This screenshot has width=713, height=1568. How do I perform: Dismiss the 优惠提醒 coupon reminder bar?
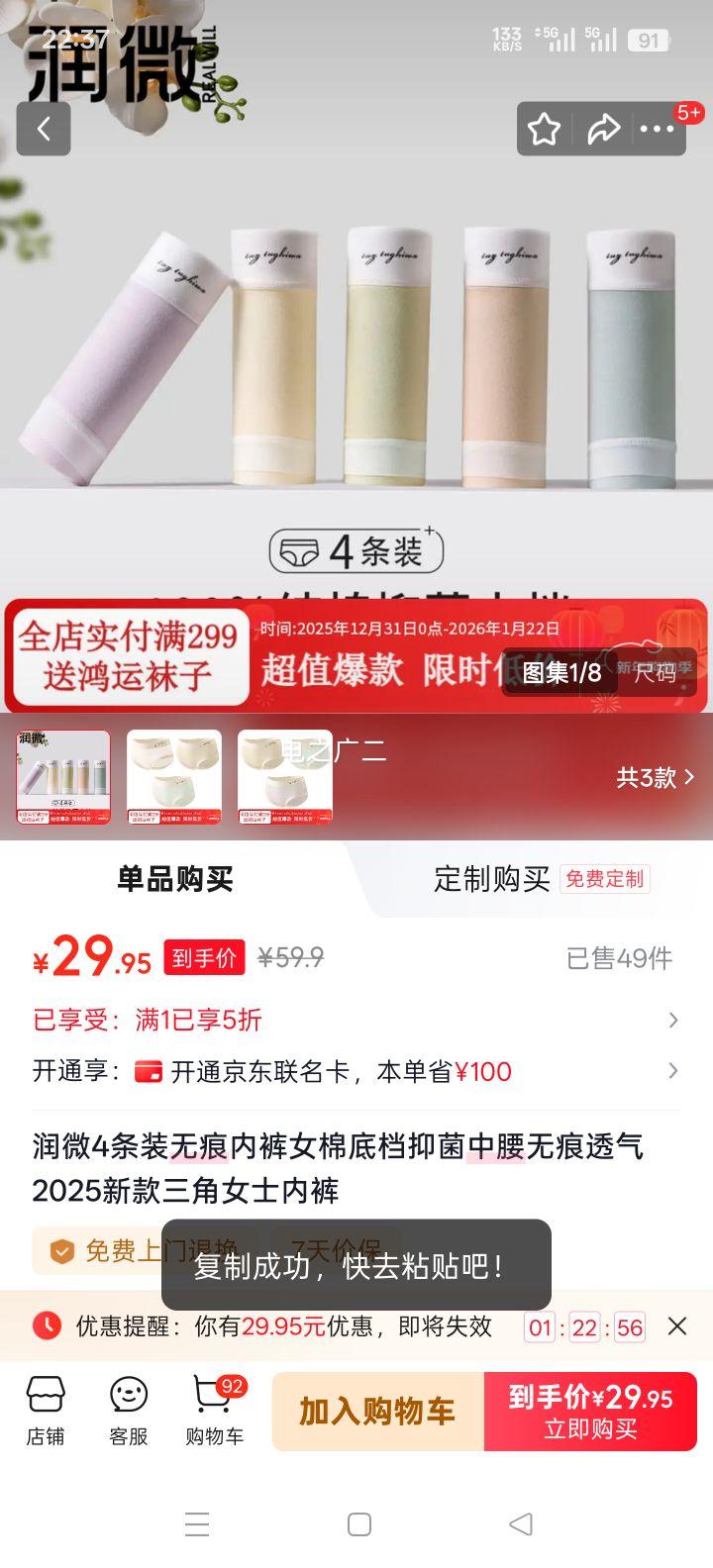(x=678, y=1326)
